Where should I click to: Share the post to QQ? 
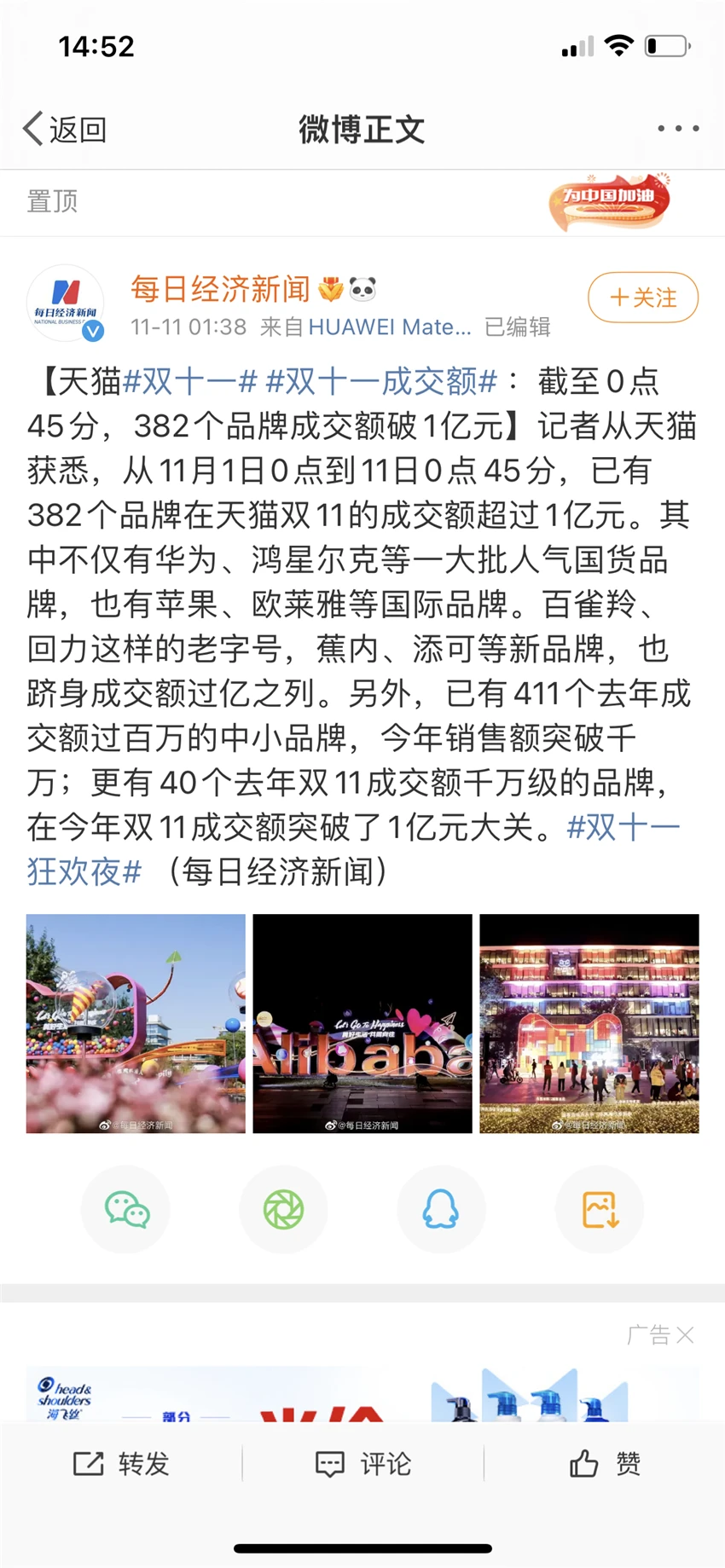tap(441, 1209)
